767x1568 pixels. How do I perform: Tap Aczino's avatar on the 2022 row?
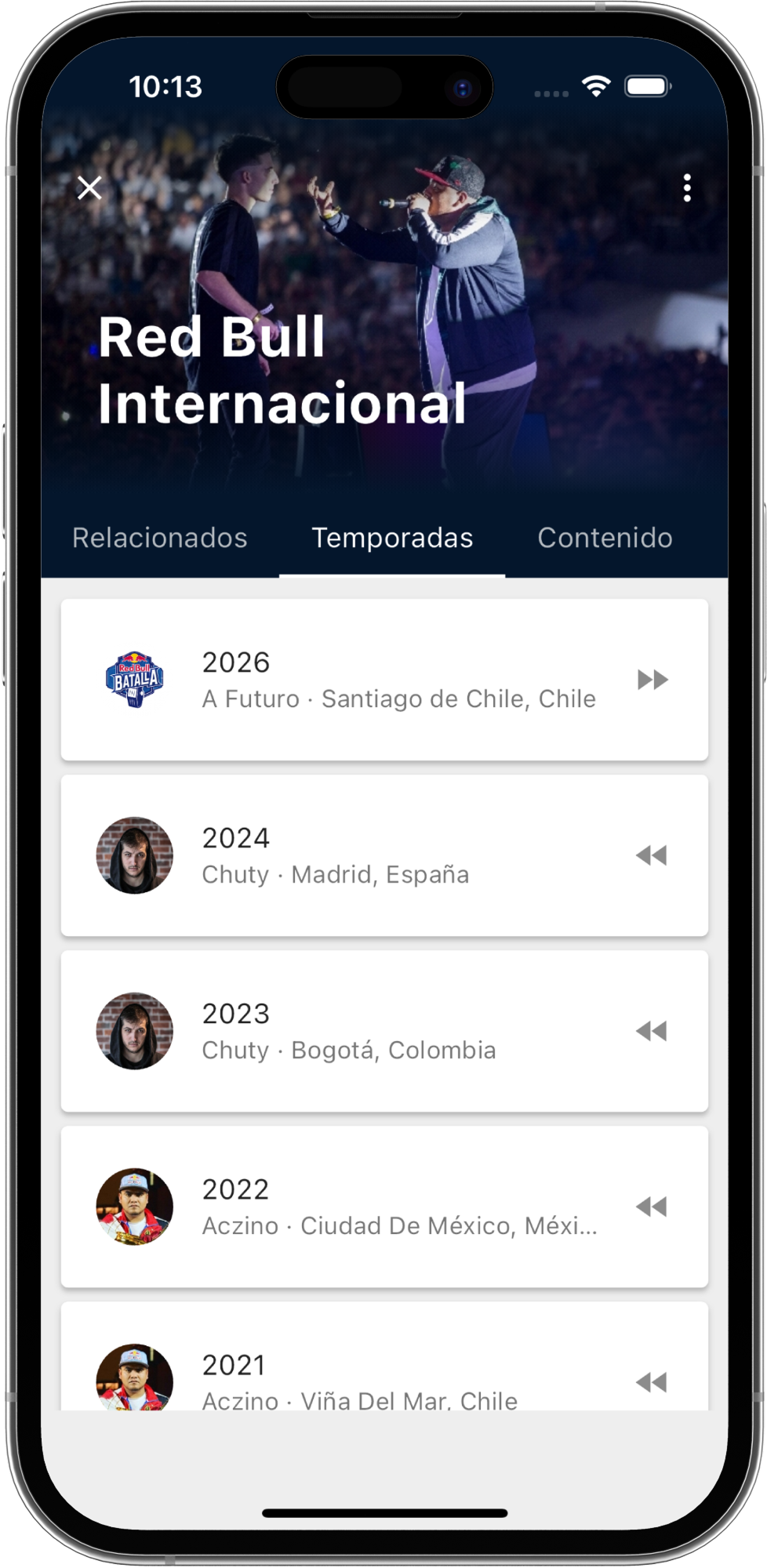[135, 1207]
